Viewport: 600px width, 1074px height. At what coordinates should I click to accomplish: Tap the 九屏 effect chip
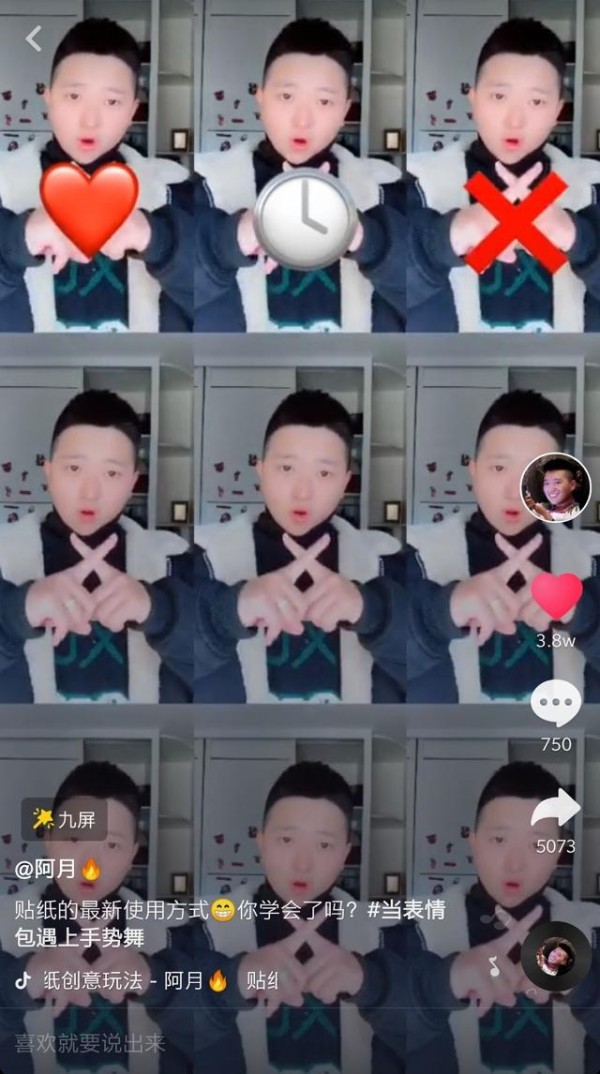[65, 820]
